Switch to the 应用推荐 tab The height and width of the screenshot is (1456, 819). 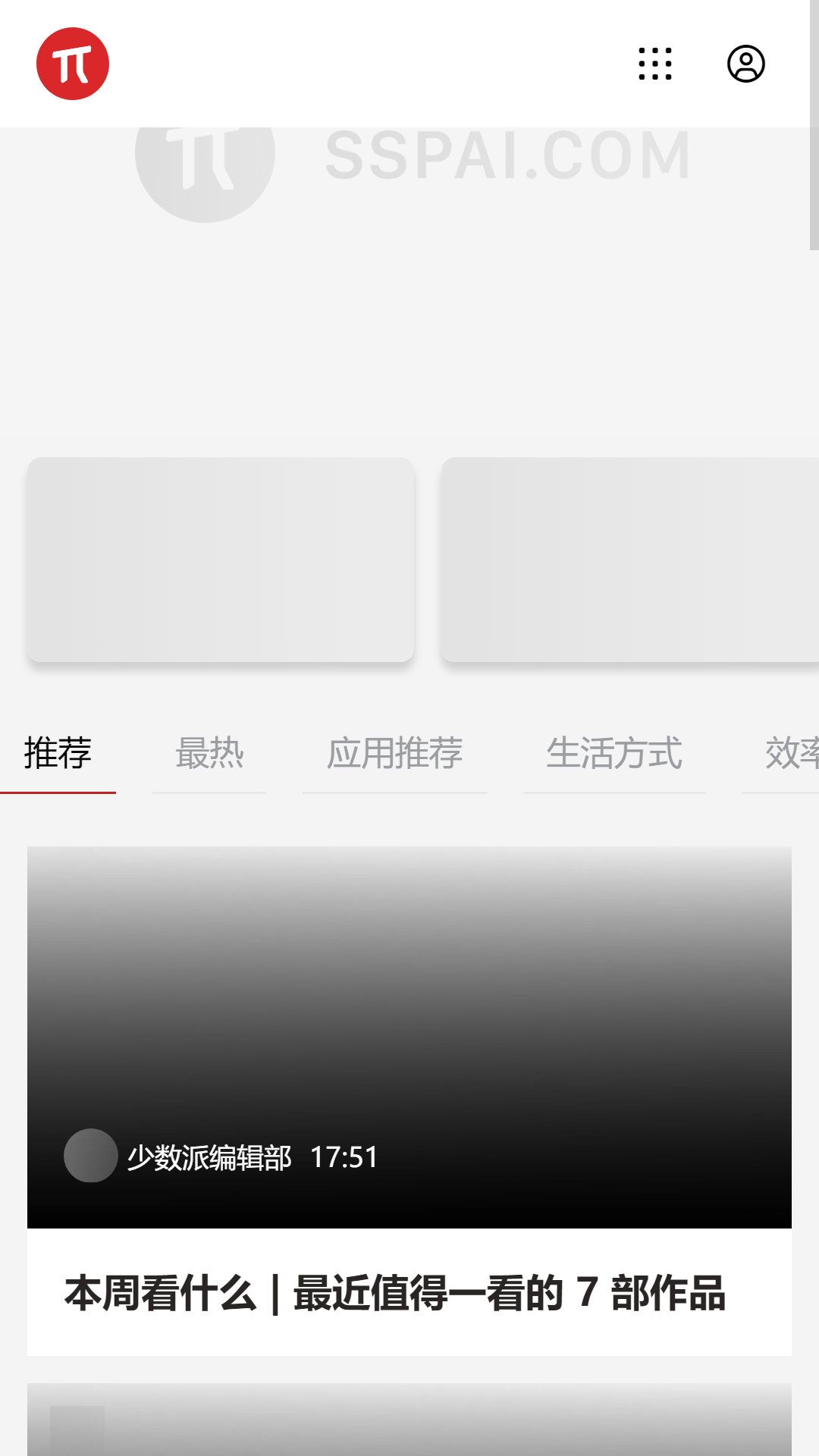pyautogui.click(x=394, y=754)
